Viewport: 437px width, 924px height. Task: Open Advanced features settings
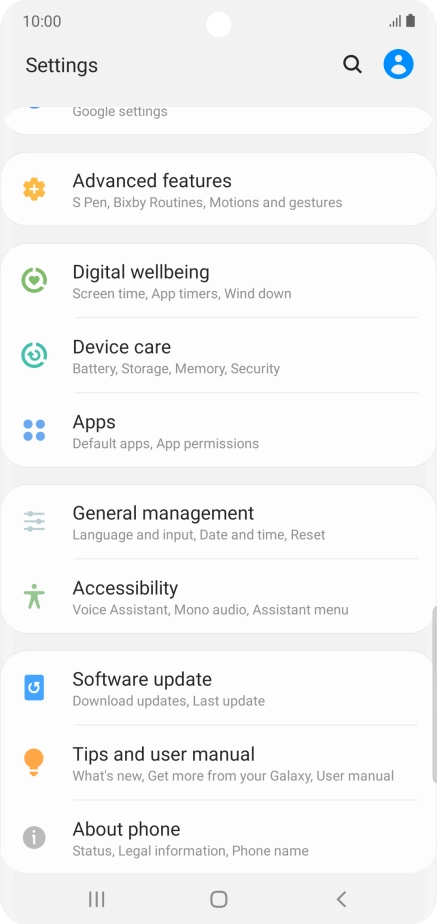tap(218, 190)
